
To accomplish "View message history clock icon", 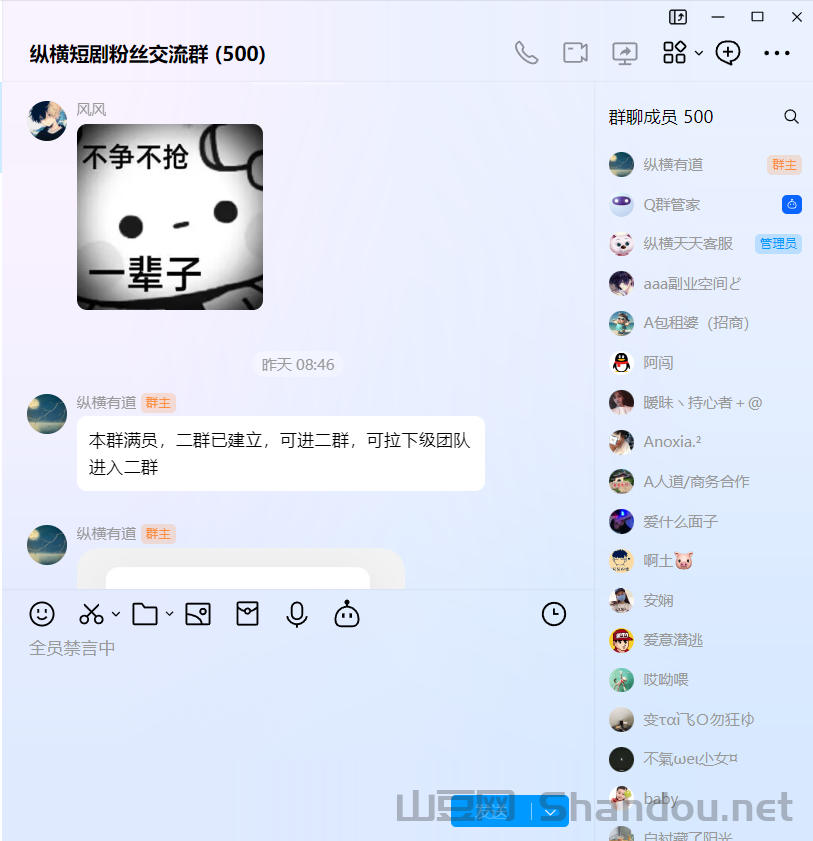I will (x=554, y=614).
